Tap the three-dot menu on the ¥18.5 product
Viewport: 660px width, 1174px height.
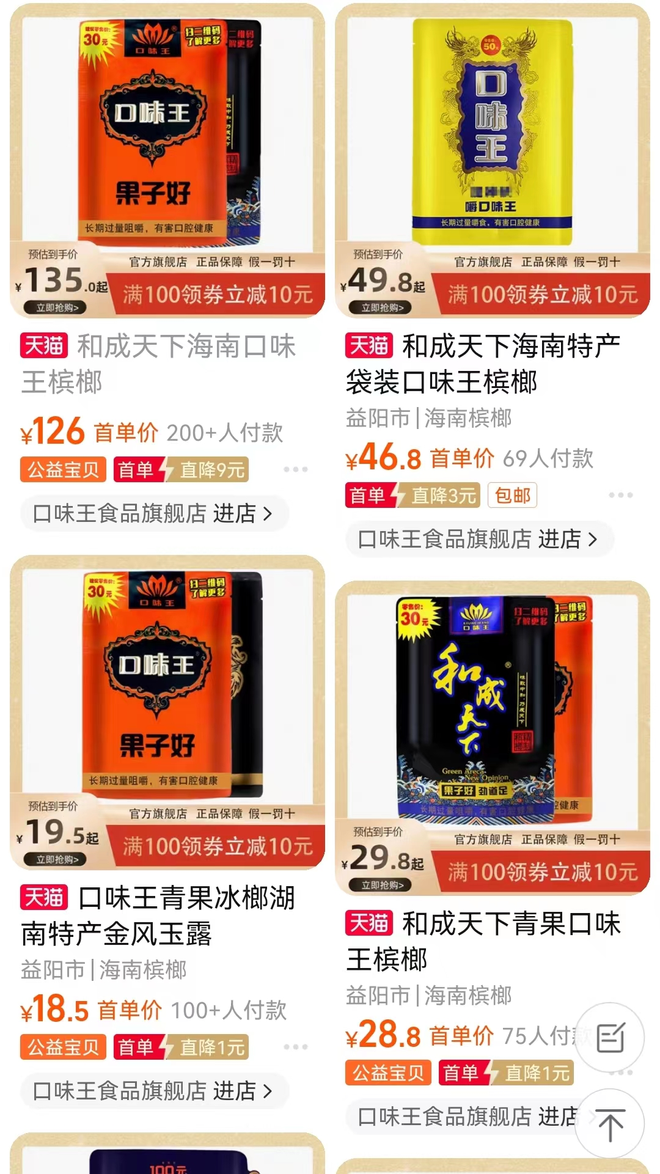pos(295,1047)
